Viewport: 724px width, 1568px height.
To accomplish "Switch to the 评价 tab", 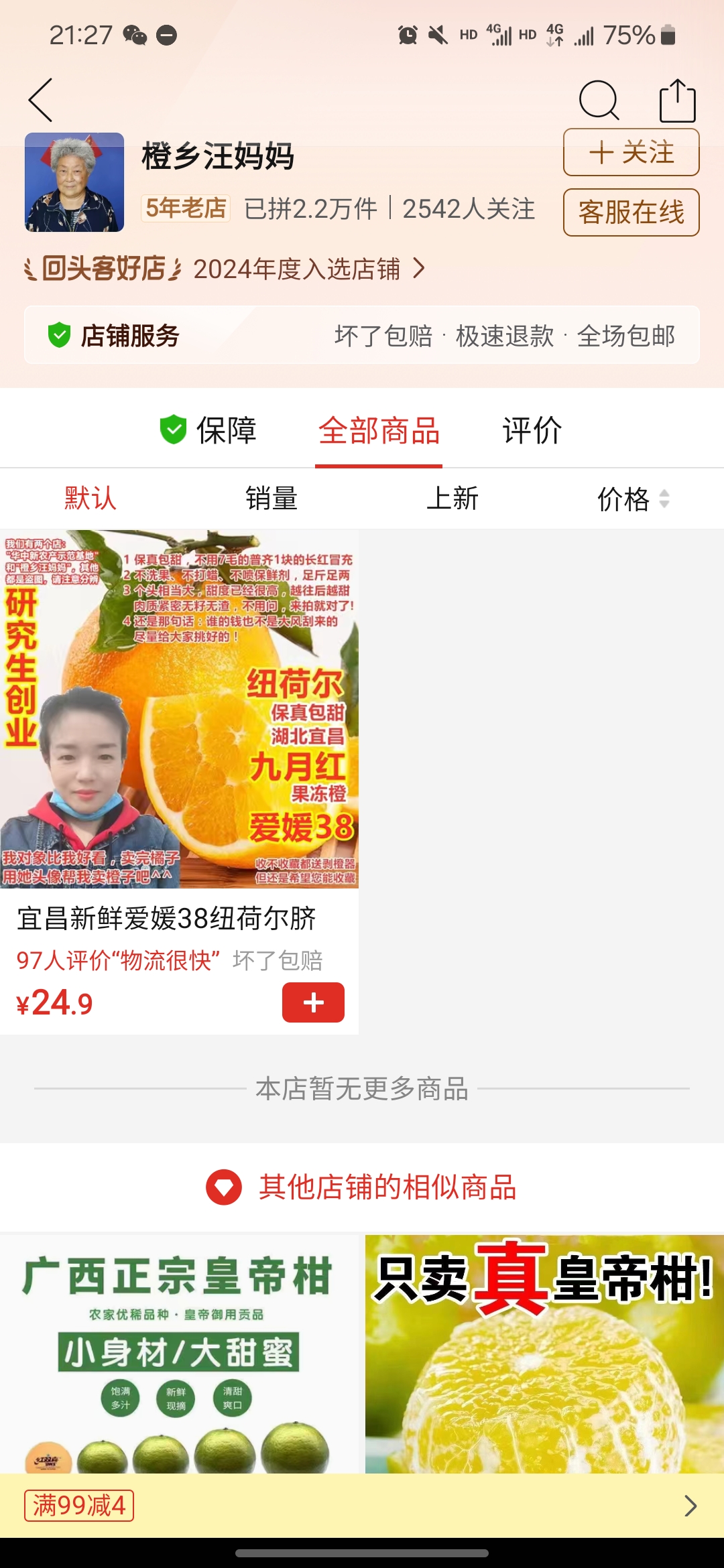I will click(532, 430).
